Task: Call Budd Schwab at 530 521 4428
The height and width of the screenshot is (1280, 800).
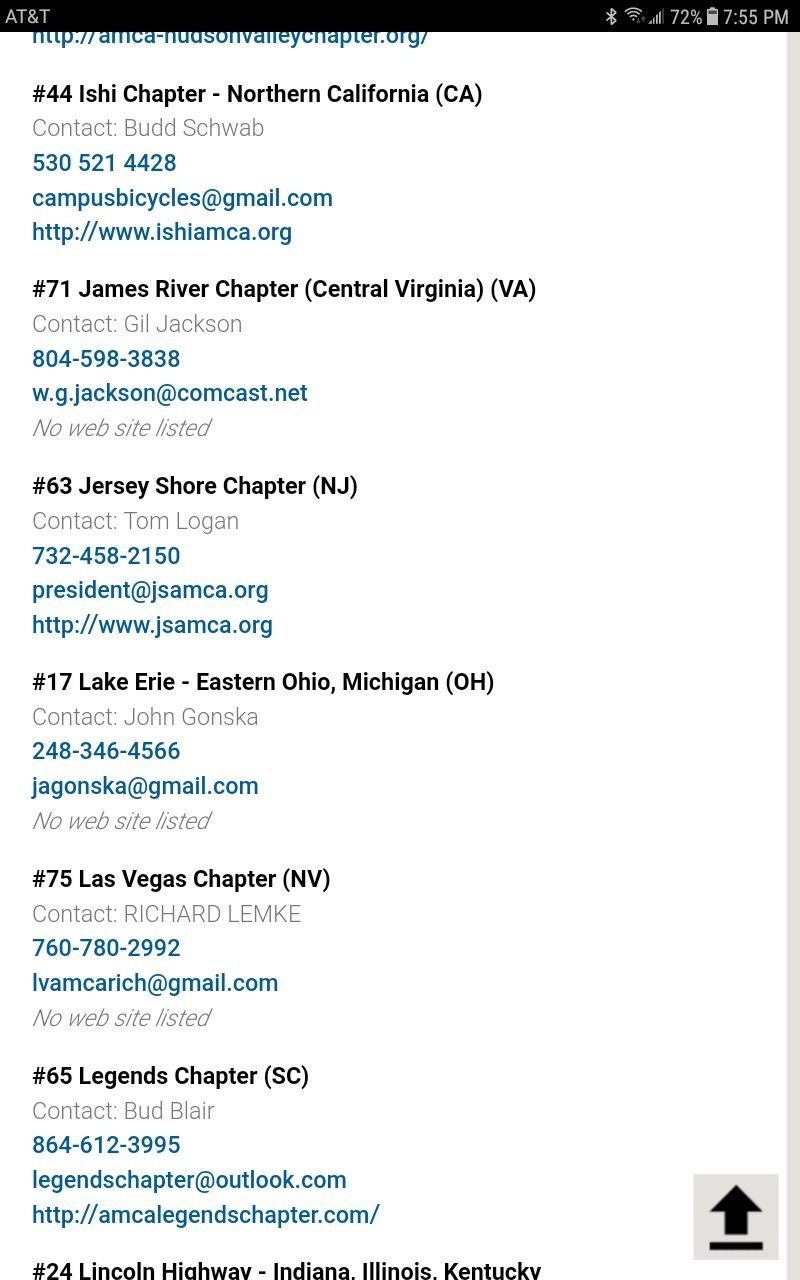Action: [104, 163]
